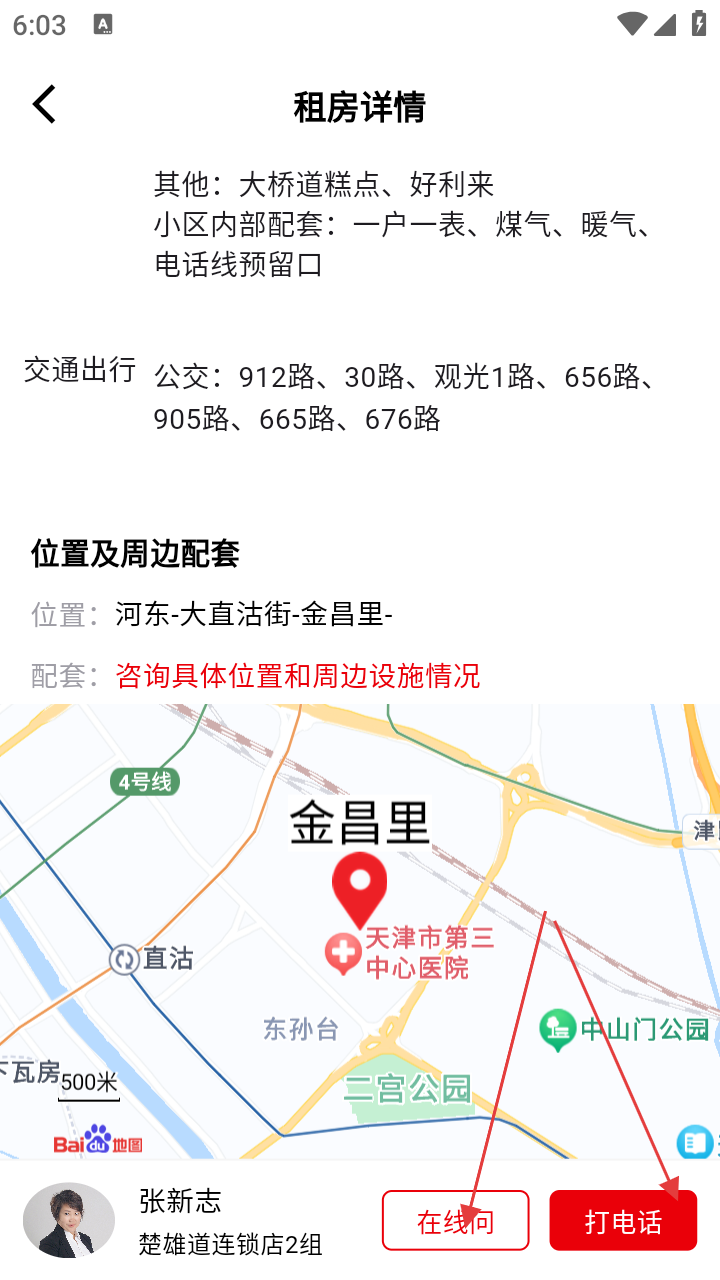Tap 在线问 to ask the agent online
Viewport: 720px width, 1280px height.
coord(455,1220)
